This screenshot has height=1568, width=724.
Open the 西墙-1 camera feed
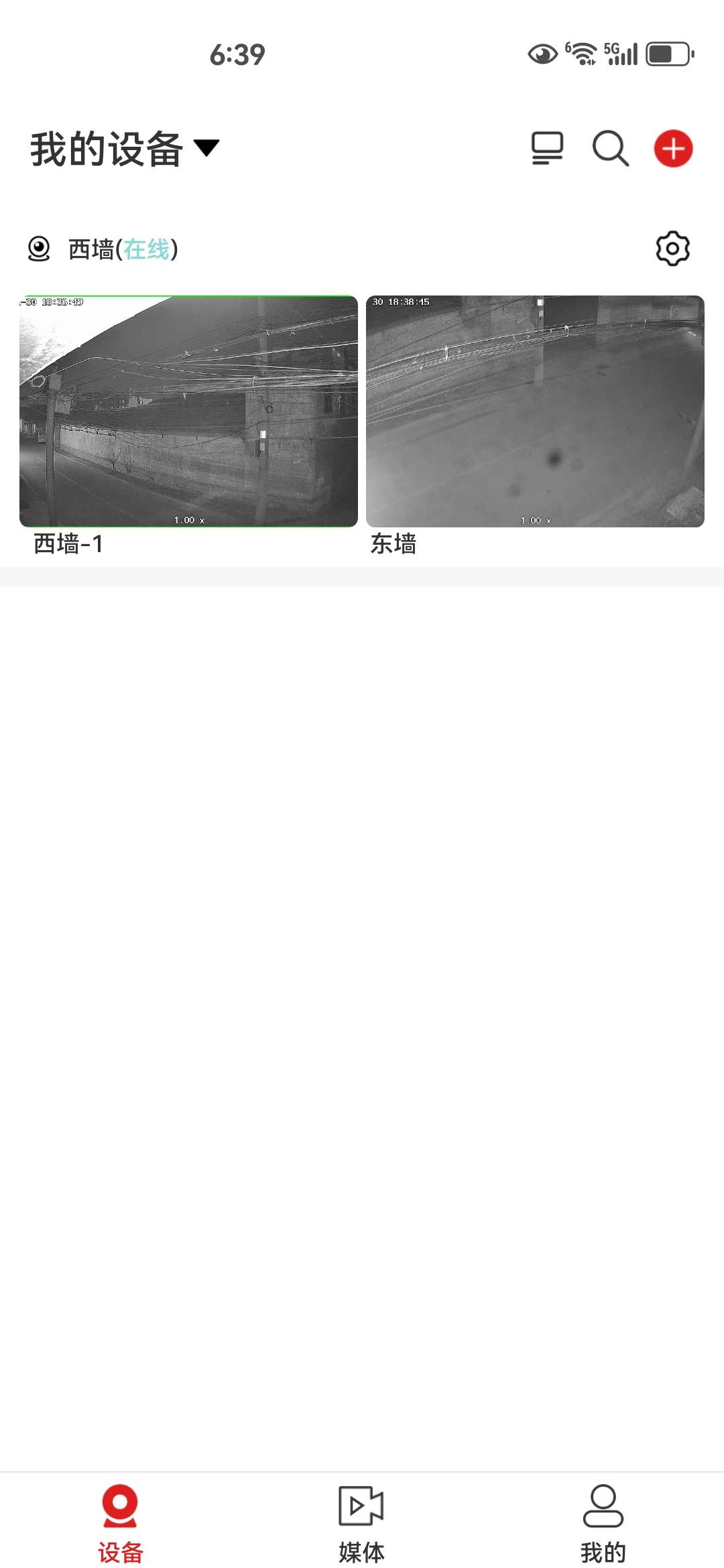pos(188,411)
